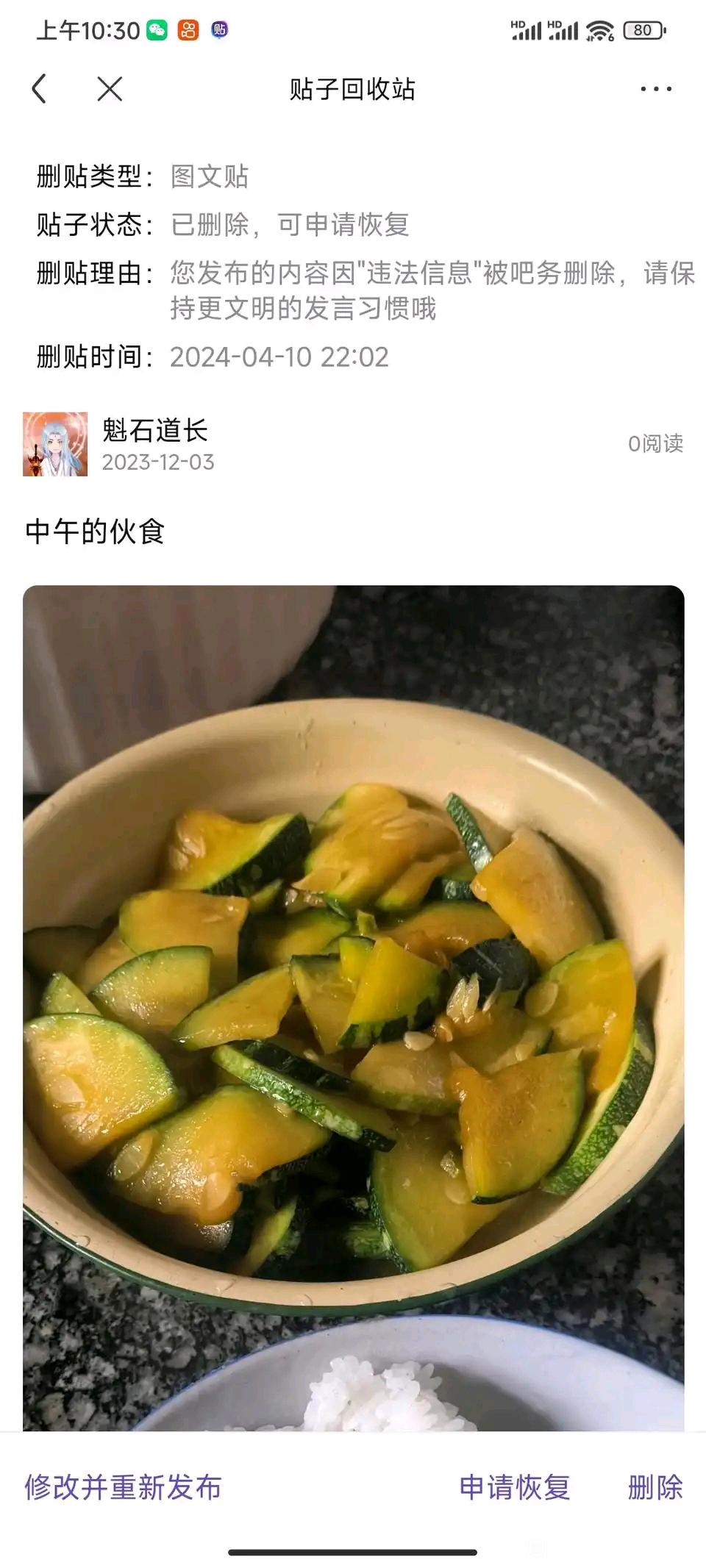The width and height of the screenshot is (706, 1568).
Task: Open 魁石道长's profile avatar
Action: tap(55, 444)
